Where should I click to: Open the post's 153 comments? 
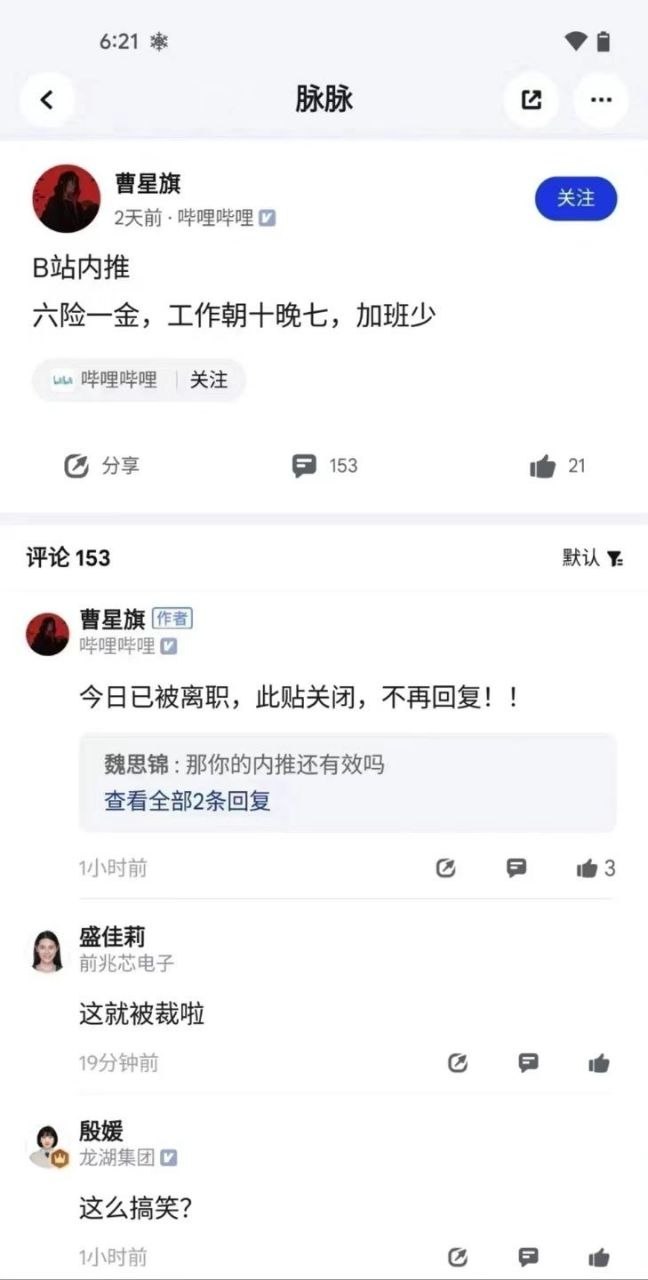click(x=325, y=465)
